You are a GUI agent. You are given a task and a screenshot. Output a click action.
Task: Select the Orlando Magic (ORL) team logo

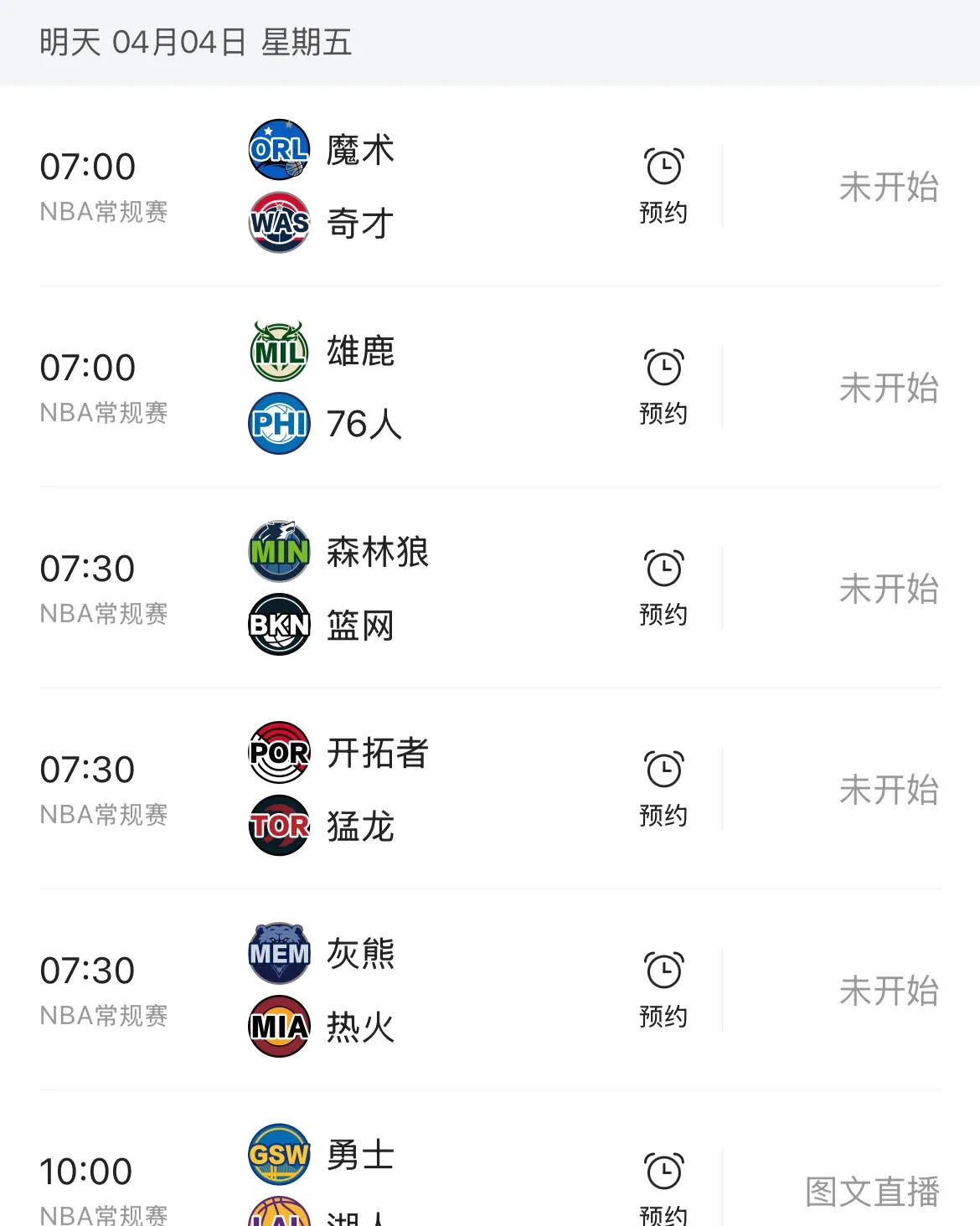coord(278,149)
